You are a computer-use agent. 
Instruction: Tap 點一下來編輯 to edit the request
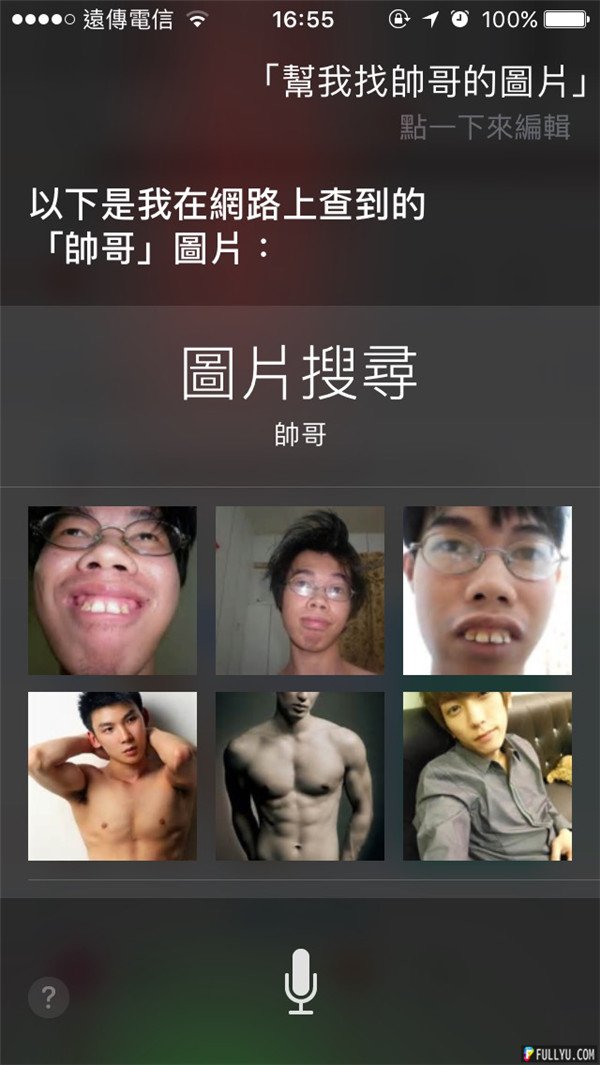click(485, 128)
